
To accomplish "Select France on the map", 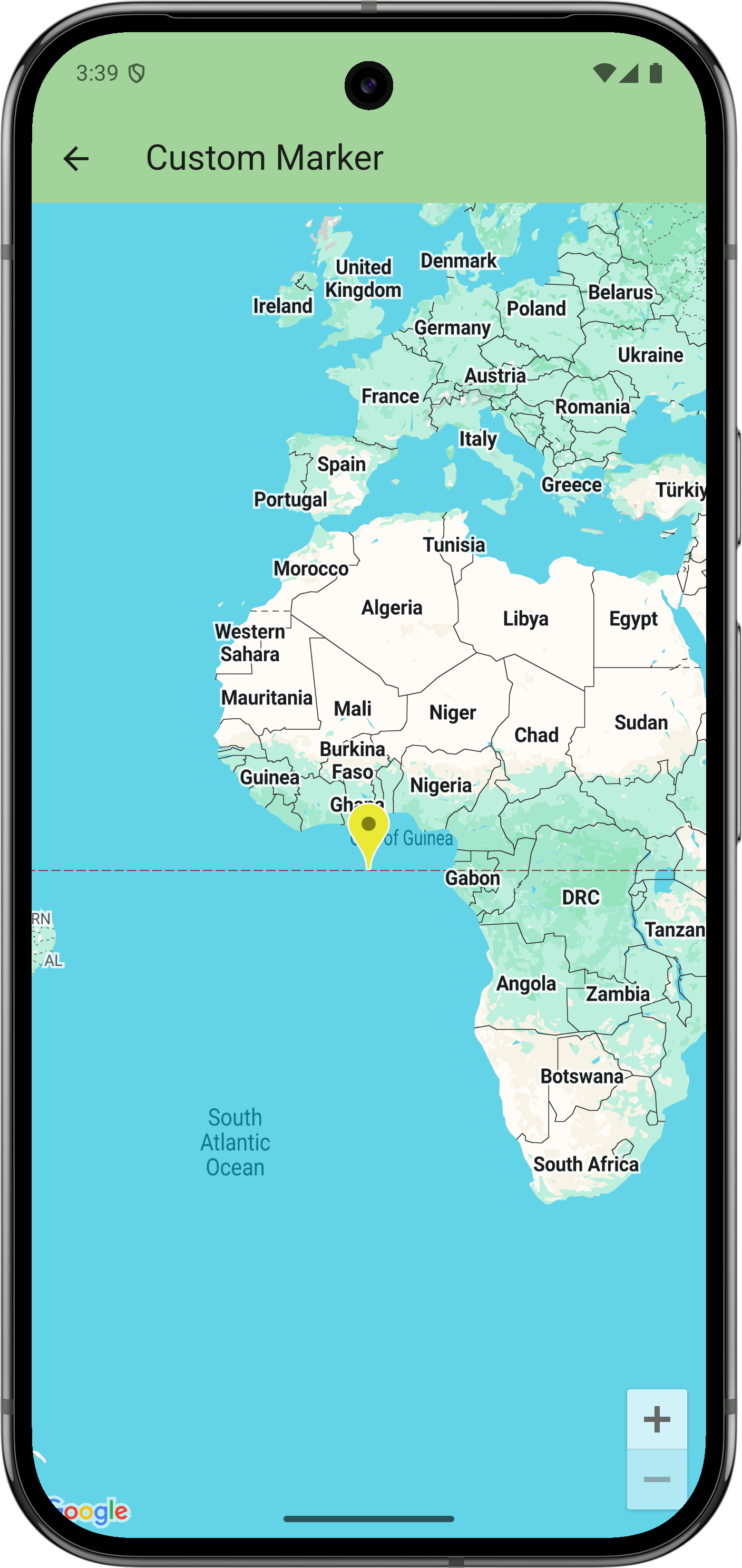I will pyautogui.click(x=389, y=395).
